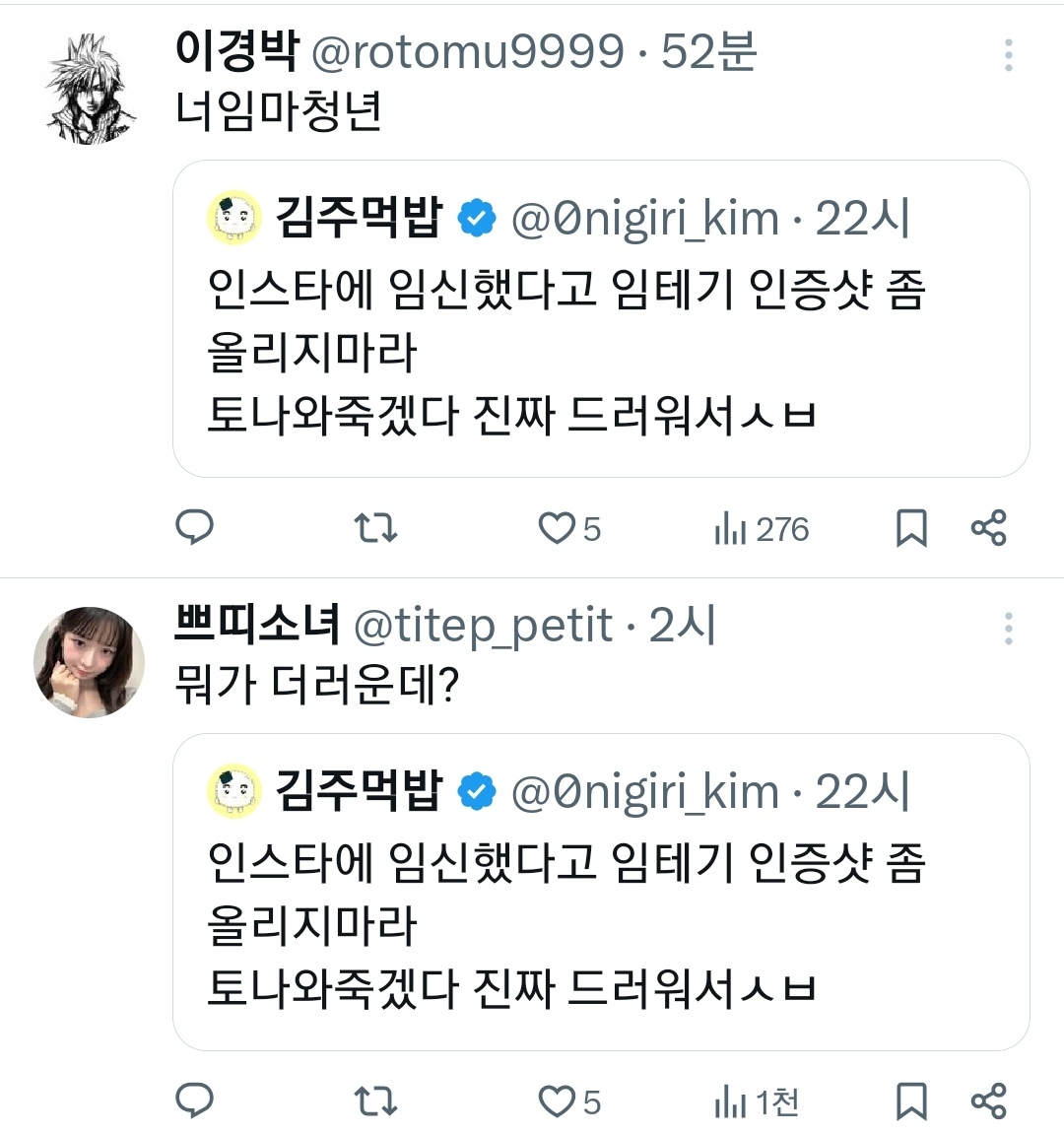Viewport: 1064px width, 1134px height.
Task: Visit @rotomu9999 profile via name
Action: (236, 51)
